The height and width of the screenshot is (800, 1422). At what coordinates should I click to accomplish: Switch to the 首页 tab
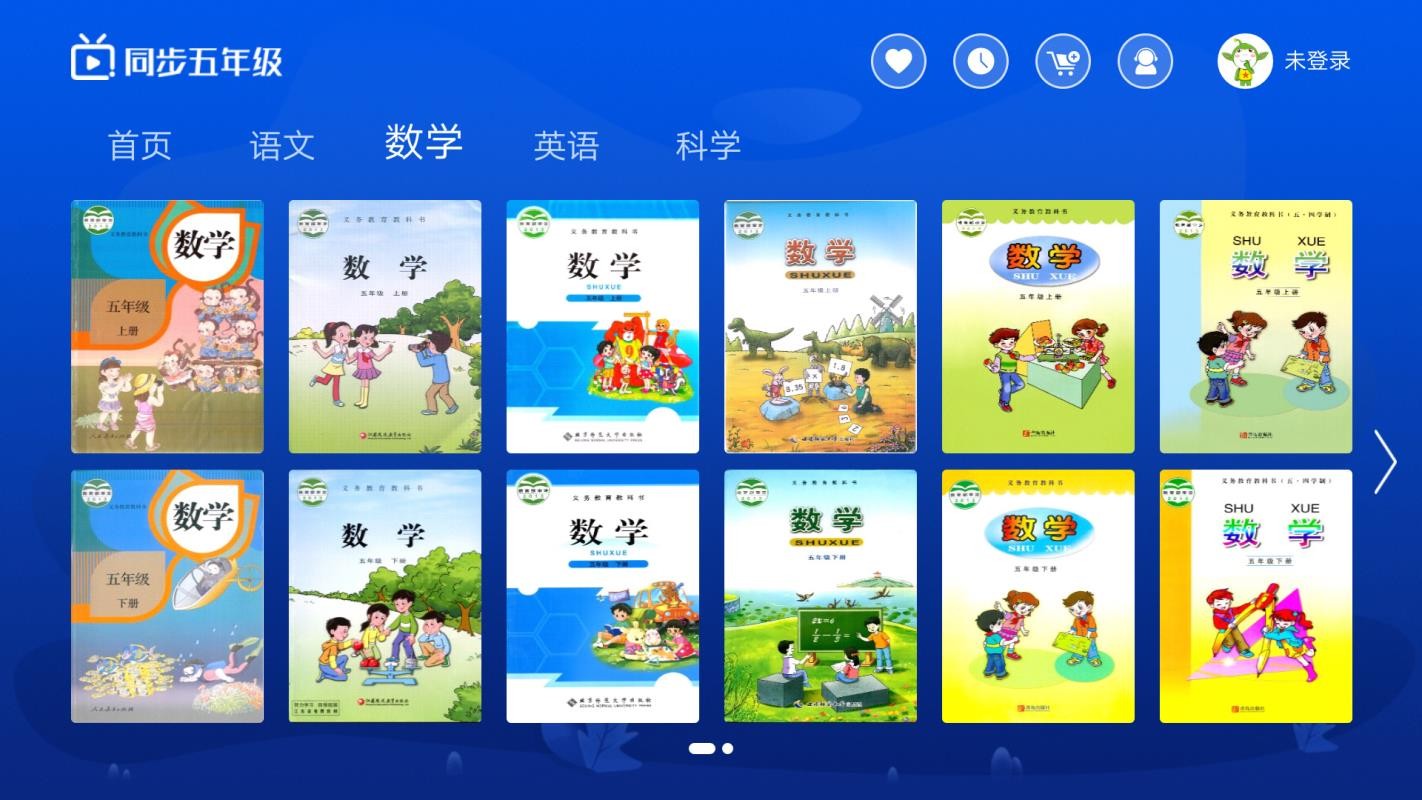pos(140,146)
